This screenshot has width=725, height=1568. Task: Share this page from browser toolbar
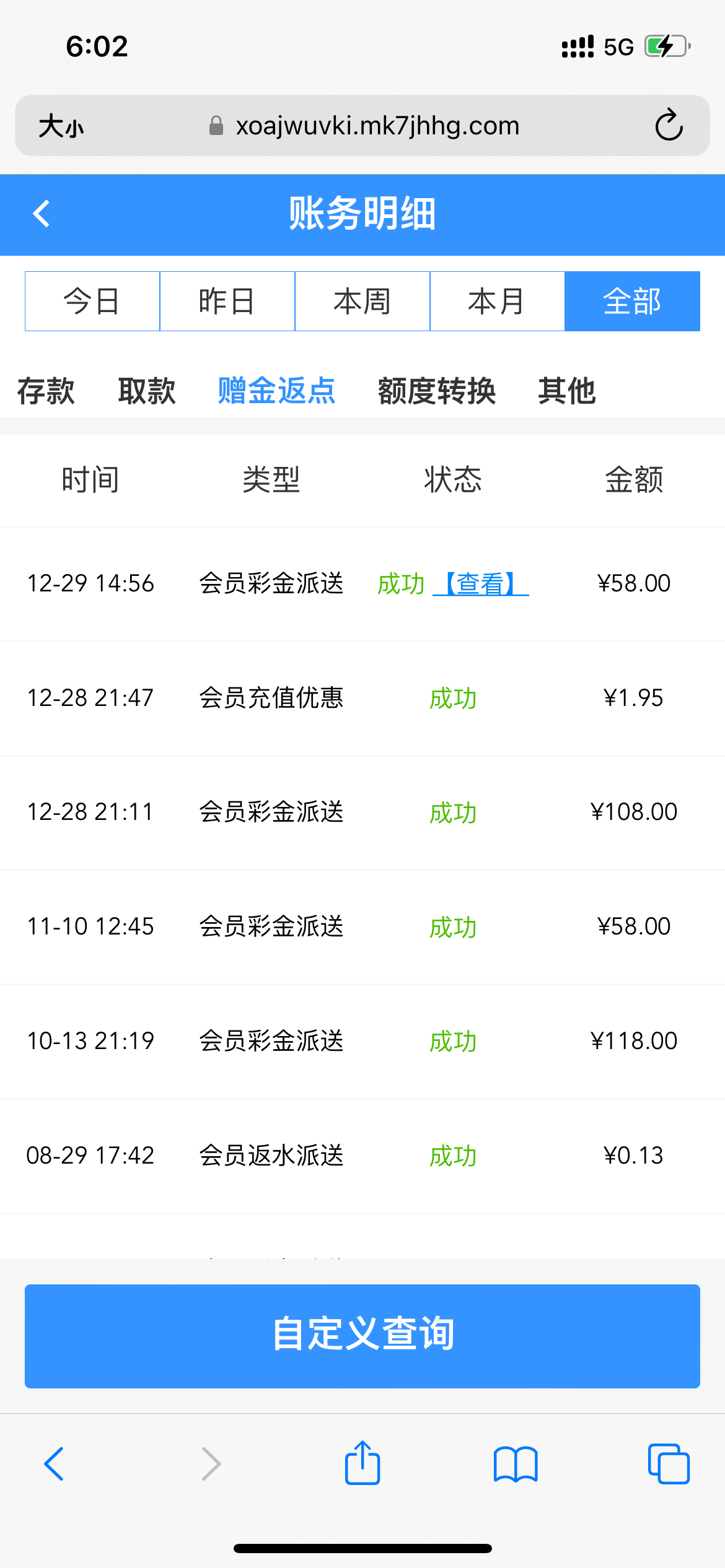point(362,1463)
